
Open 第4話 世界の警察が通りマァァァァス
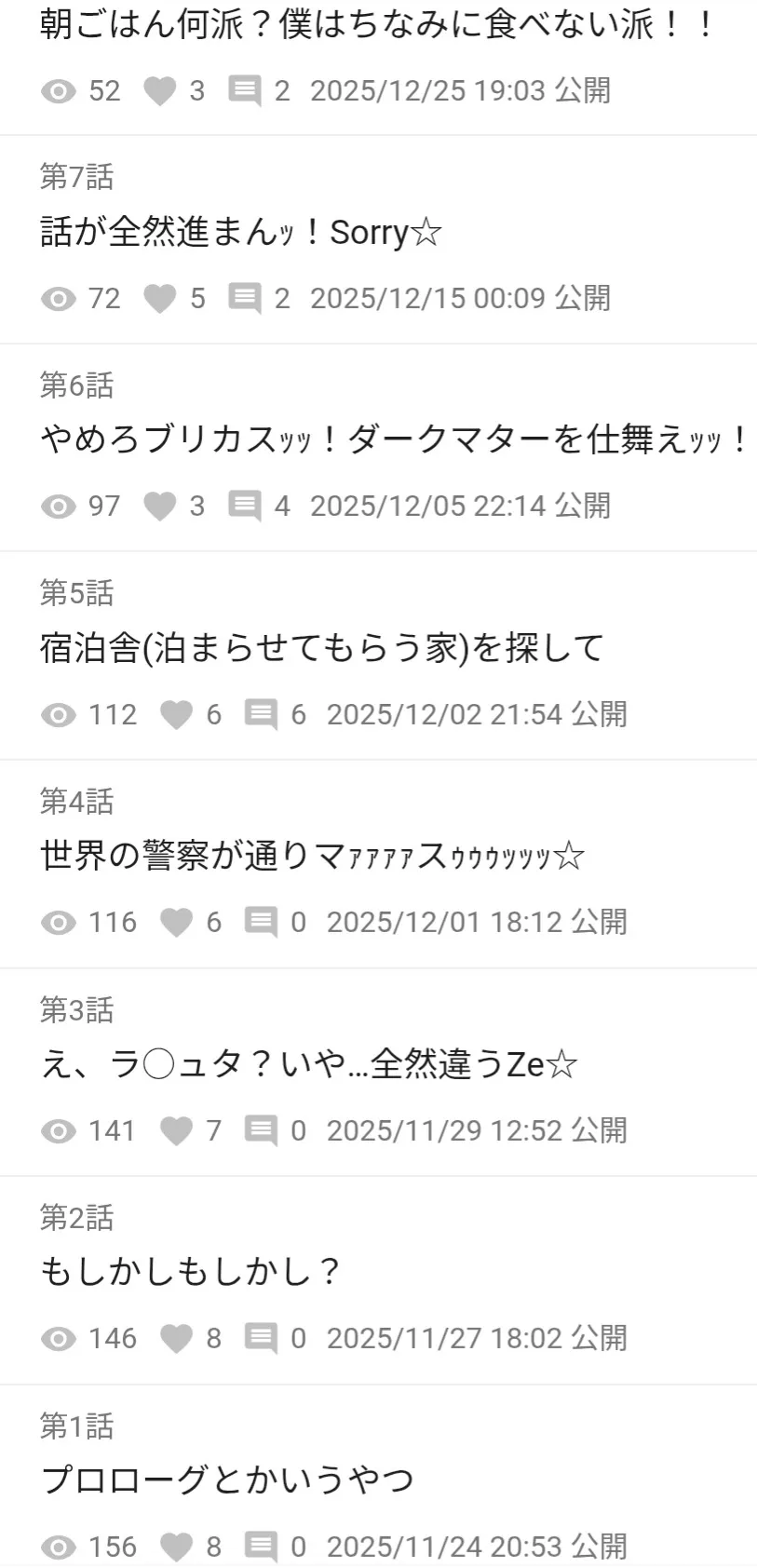[x=312, y=855]
